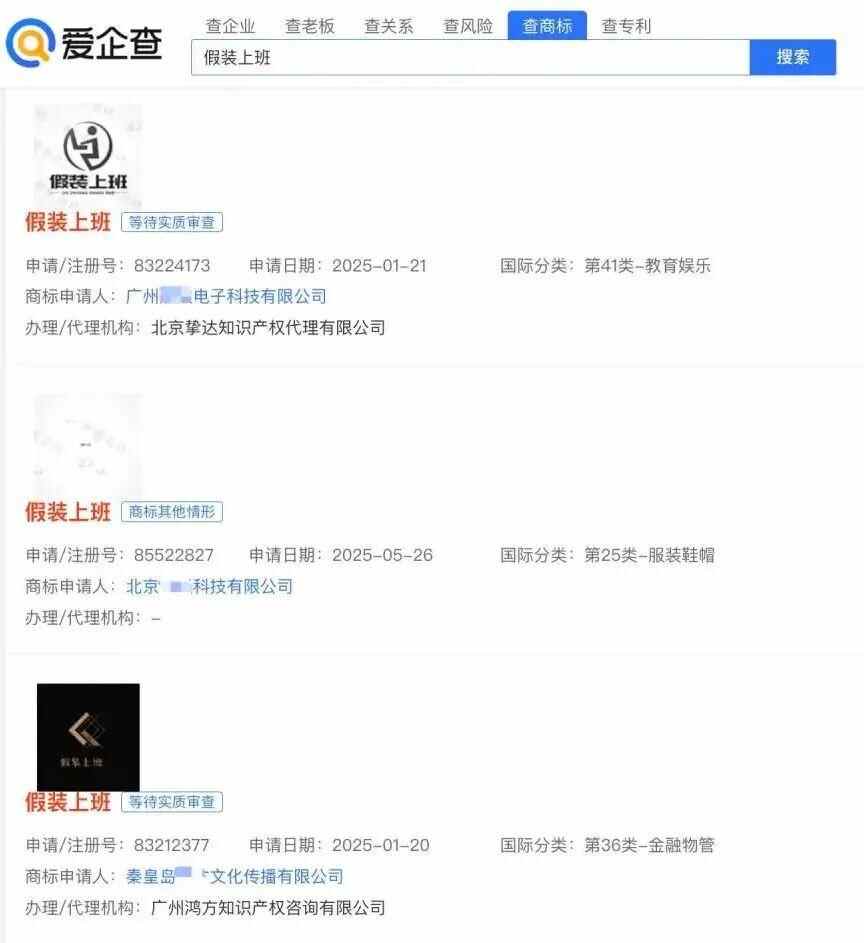Open 假装上班 trademark result numbered 85522827

coord(68,512)
